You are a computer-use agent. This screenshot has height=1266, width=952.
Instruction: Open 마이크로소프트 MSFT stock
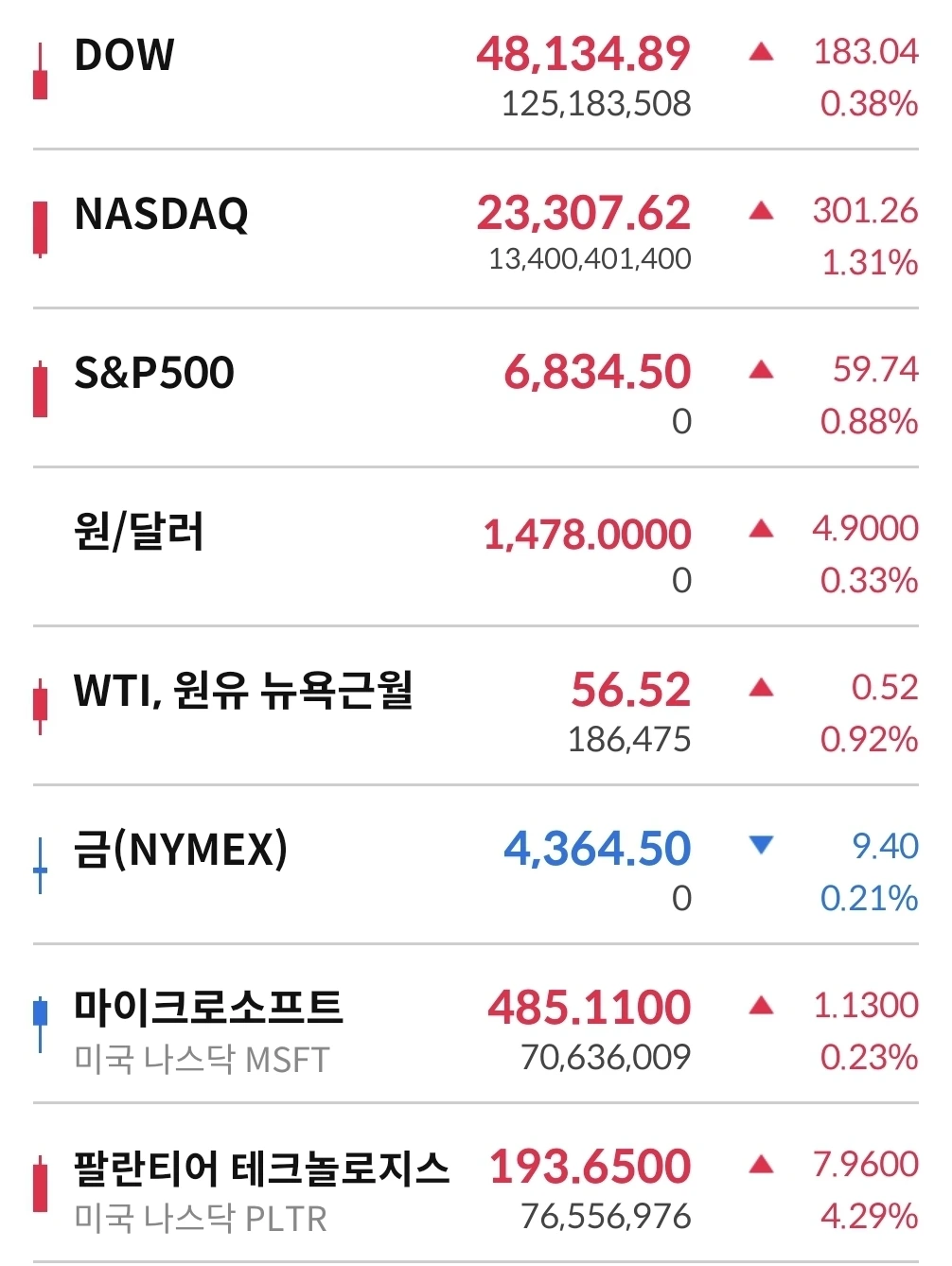click(x=208, y=1009)
